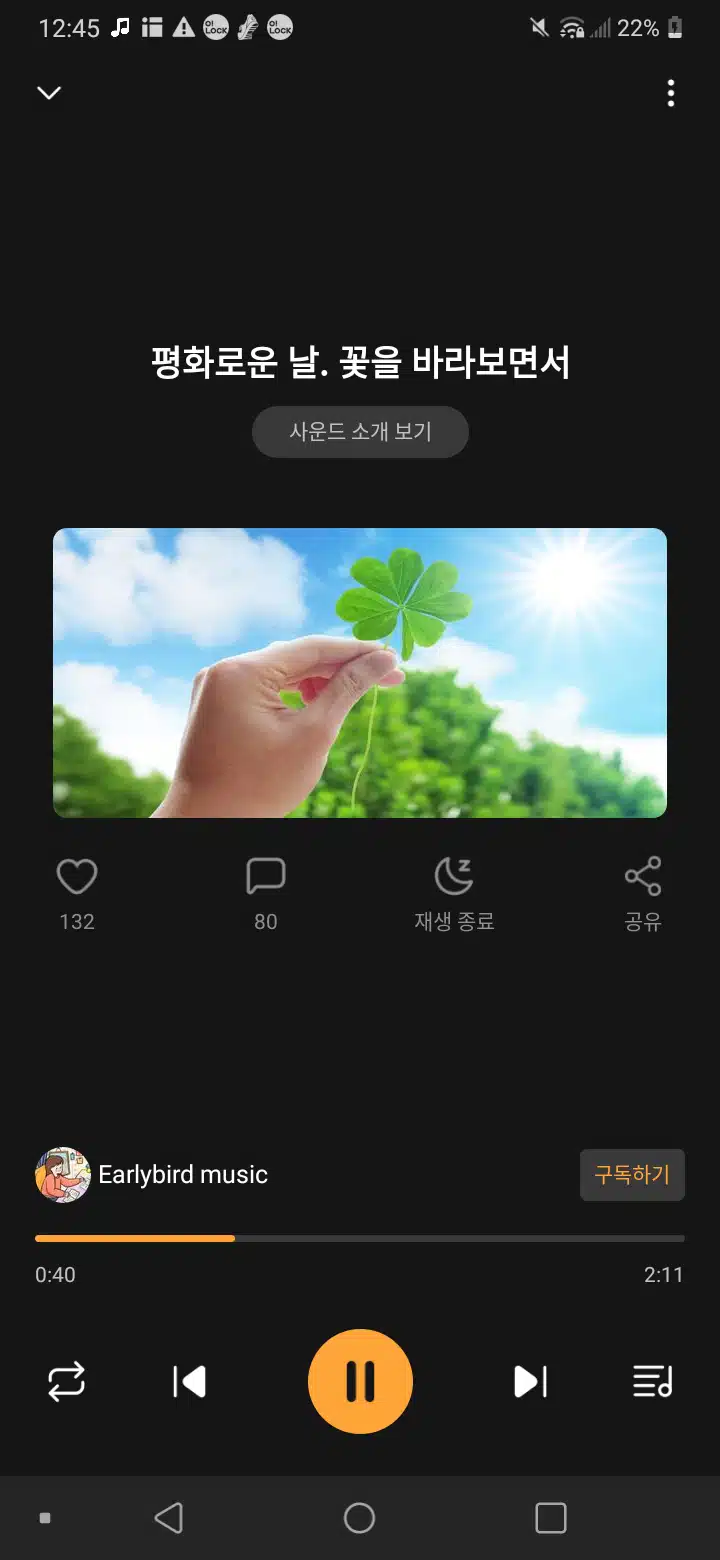Image resolution: width=720 pixels, height=1560 pixels.
Task: Pause the current sound
Action: tap(360, 1381)
